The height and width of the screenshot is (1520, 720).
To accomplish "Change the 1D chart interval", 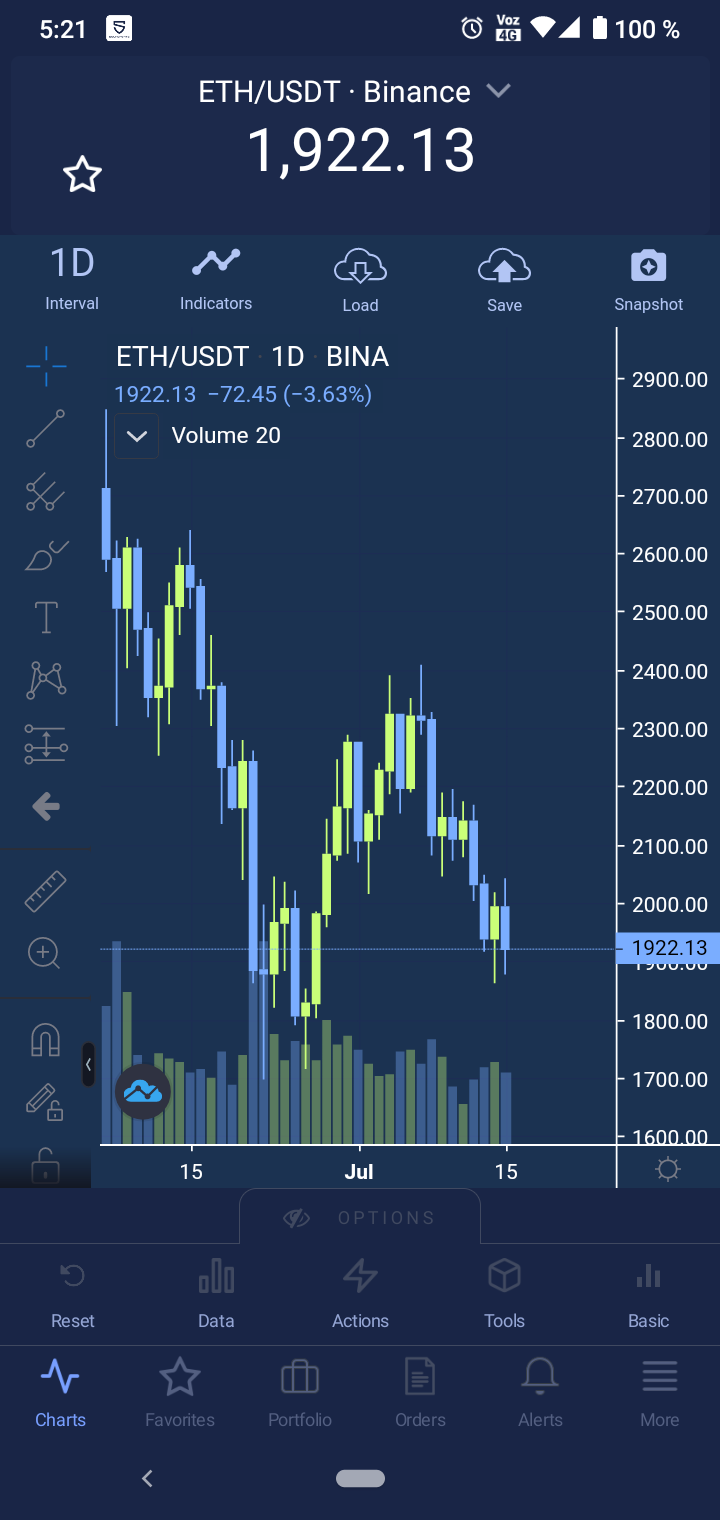I will (72, 279).
